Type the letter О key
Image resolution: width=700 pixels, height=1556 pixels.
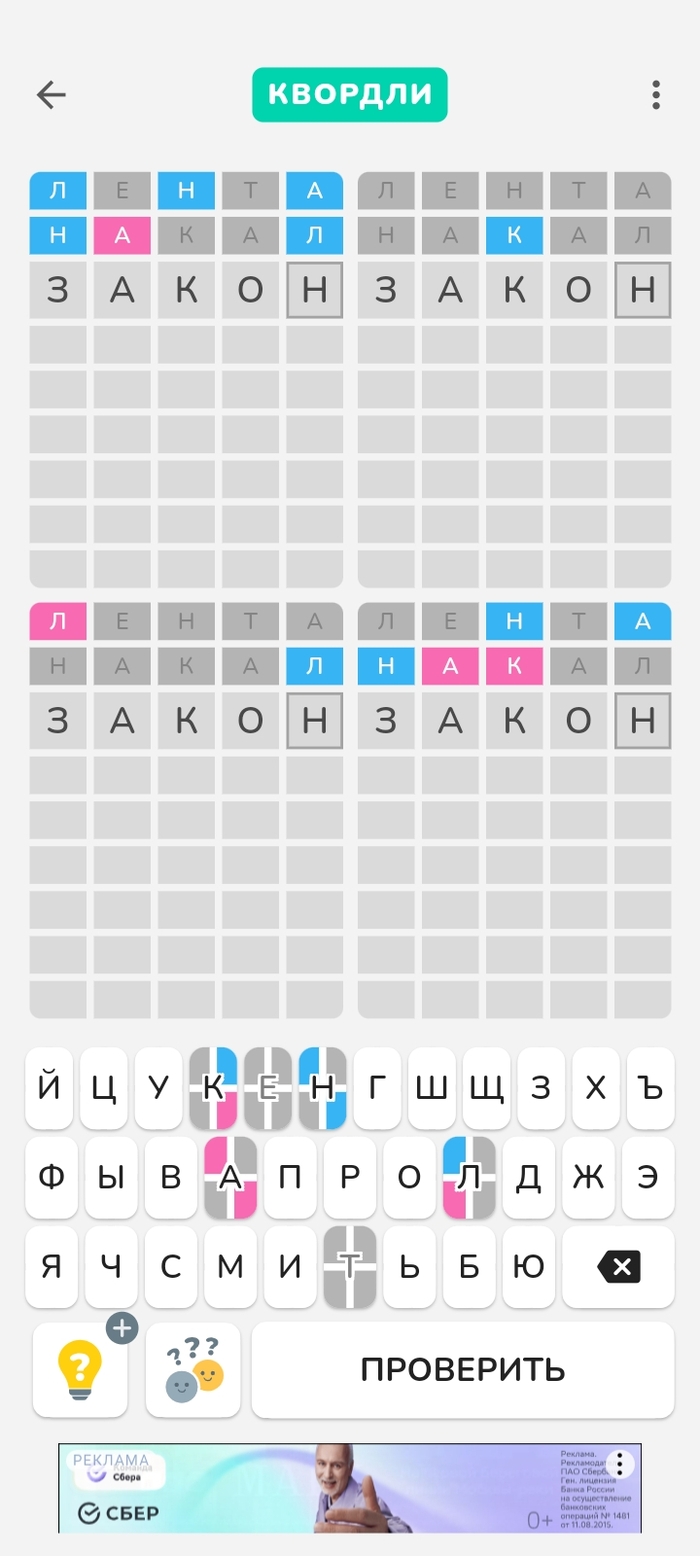point(409,1177)
